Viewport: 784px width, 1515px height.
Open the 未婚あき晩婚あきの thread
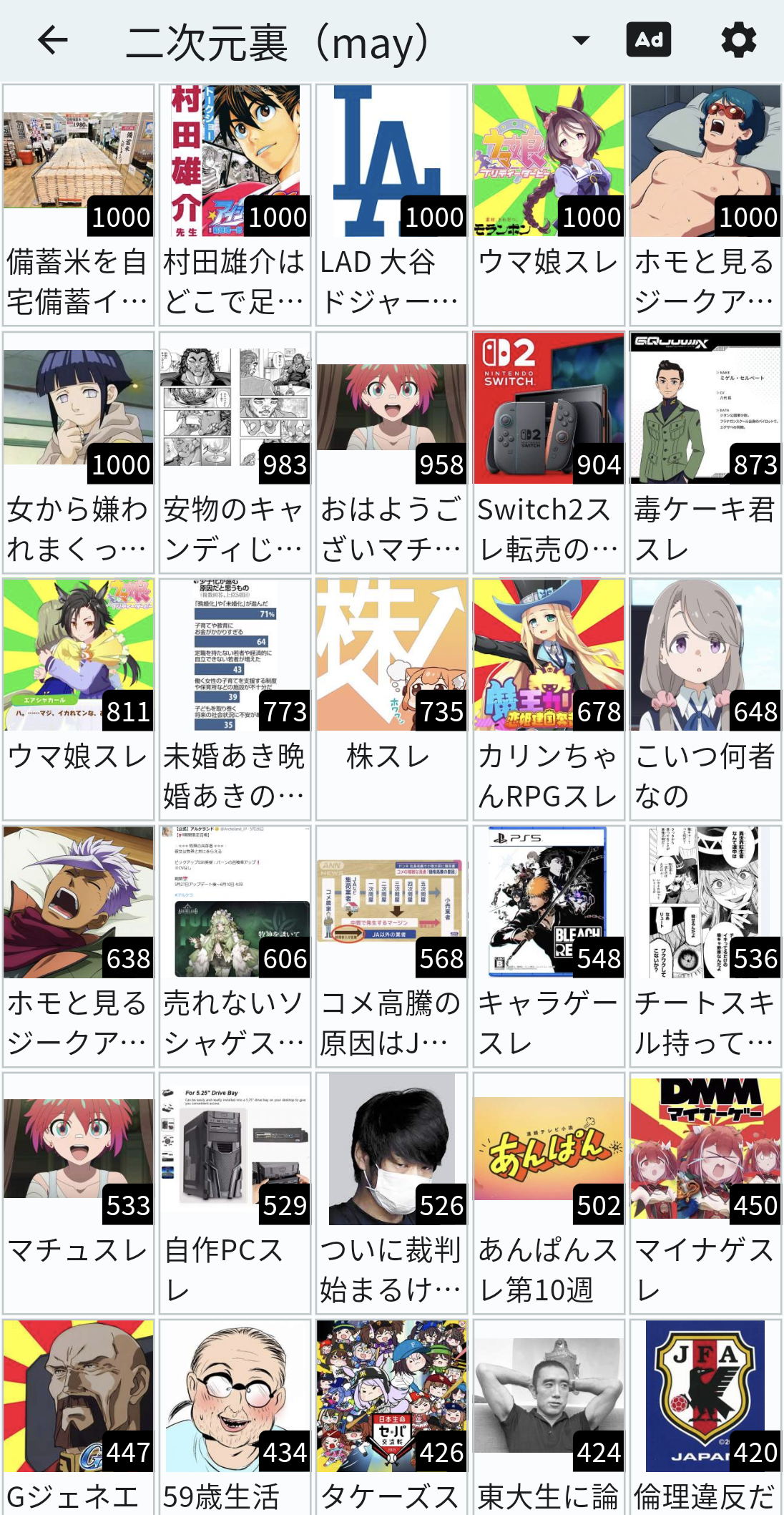tap(235, 698)
